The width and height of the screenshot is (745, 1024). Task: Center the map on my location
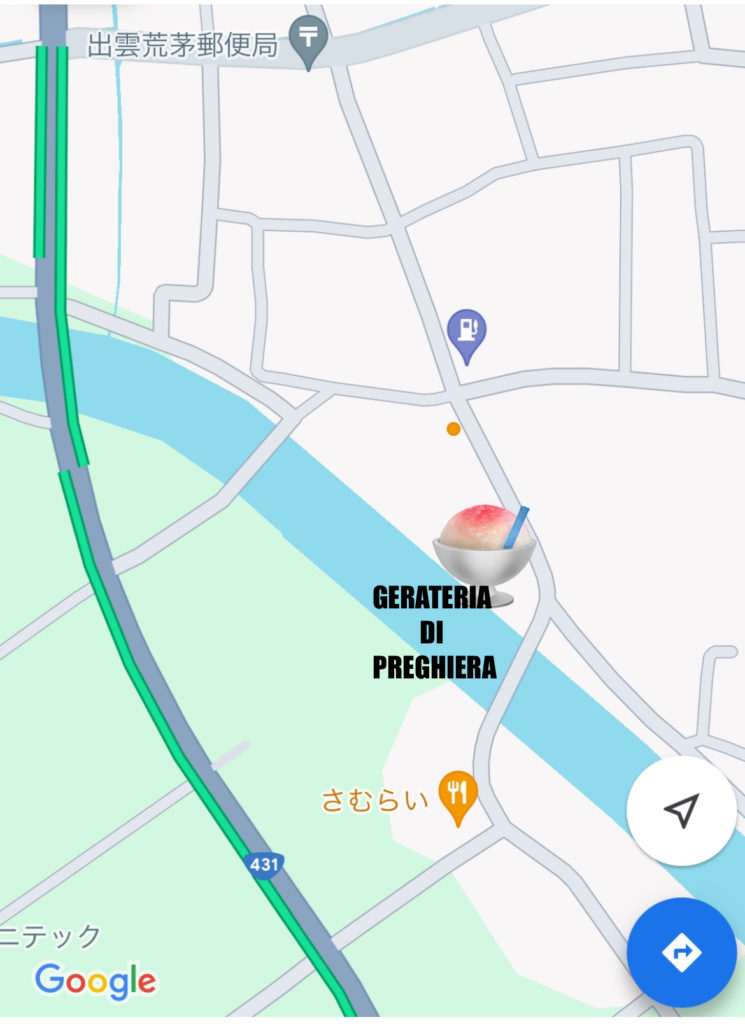[x=681, y=811]
